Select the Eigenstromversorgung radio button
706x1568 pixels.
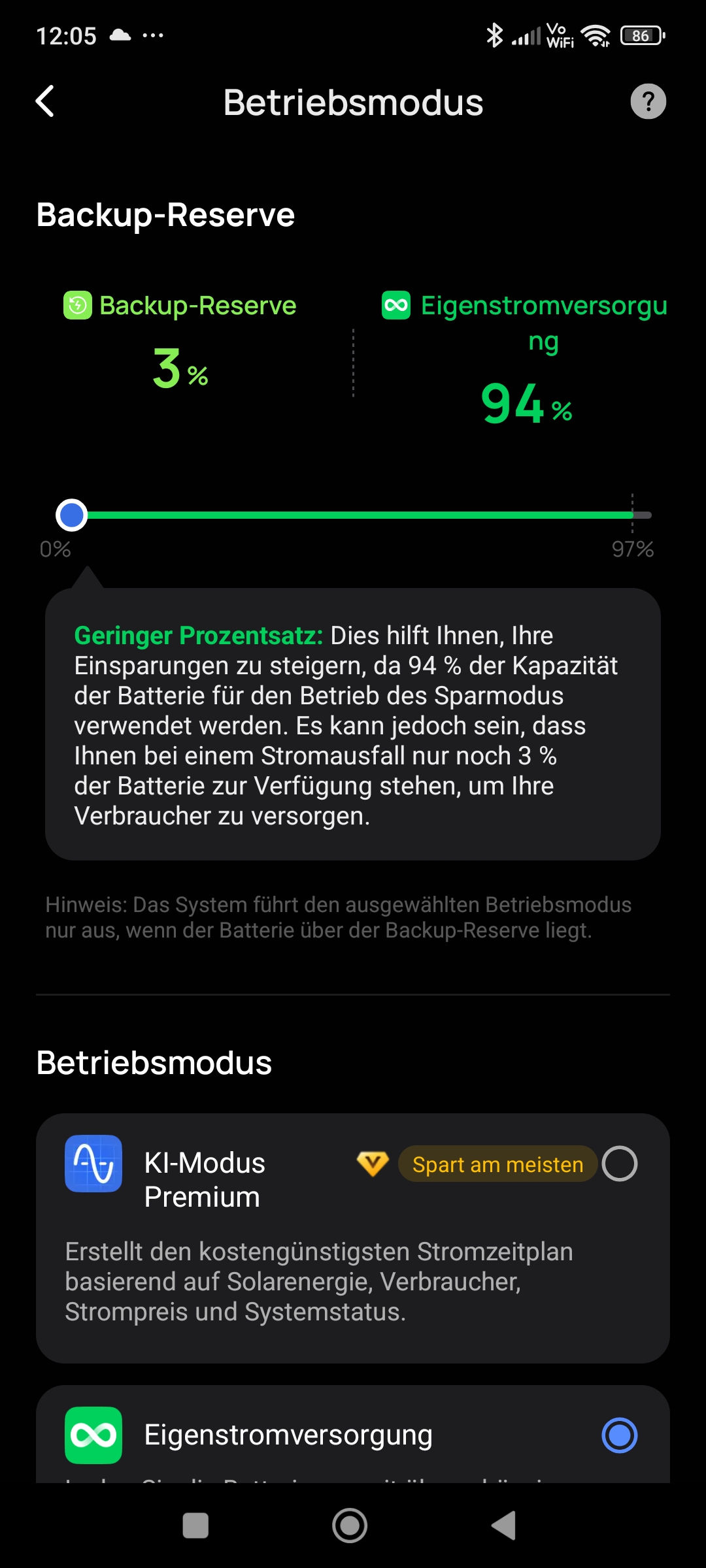click(x=619, y=1435)
